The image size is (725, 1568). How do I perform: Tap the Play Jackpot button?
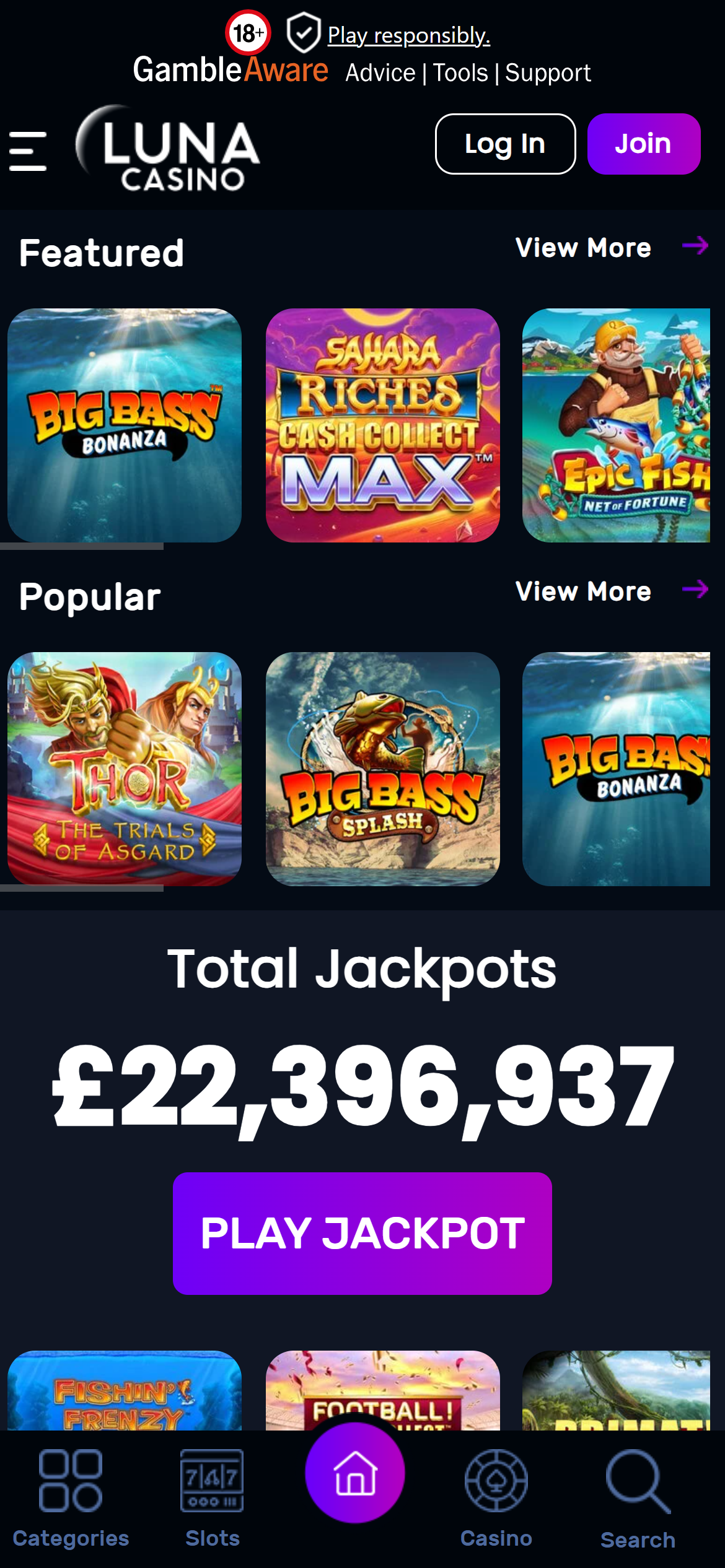click(x=362, y=1233)
